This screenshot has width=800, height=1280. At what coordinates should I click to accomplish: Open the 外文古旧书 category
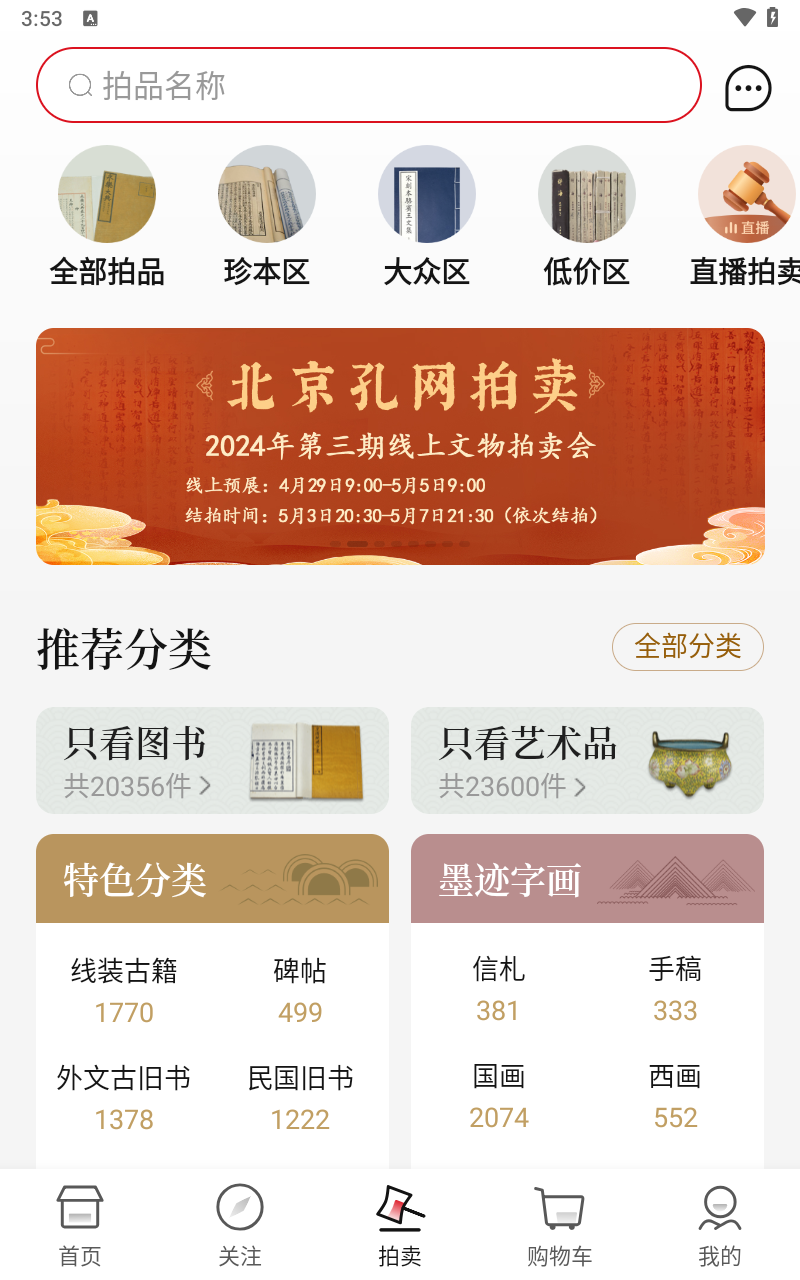point(124,1097)
